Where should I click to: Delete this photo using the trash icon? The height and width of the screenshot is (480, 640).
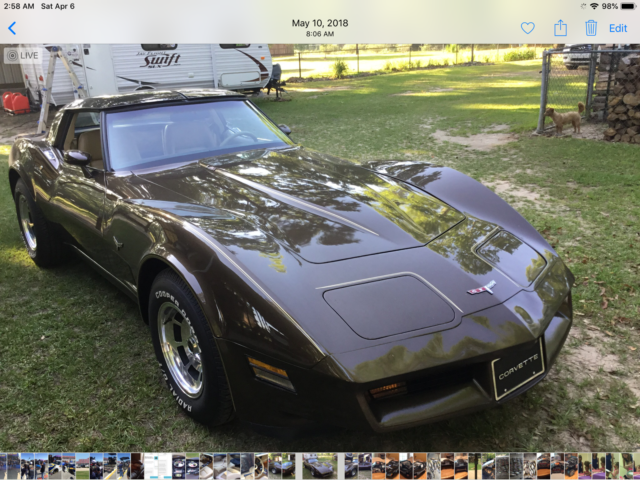591,28
